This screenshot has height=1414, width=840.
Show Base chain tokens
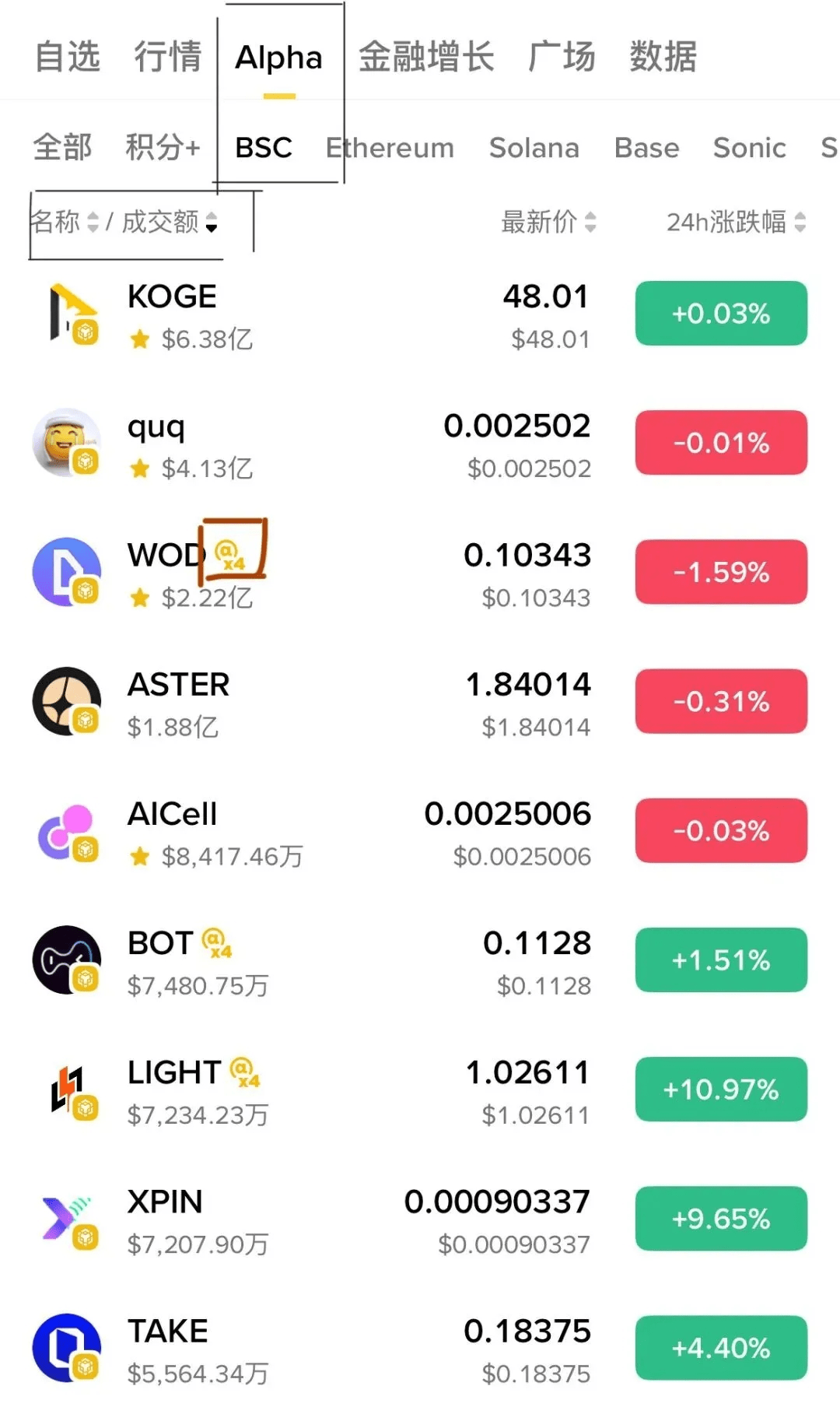point(646,147)
